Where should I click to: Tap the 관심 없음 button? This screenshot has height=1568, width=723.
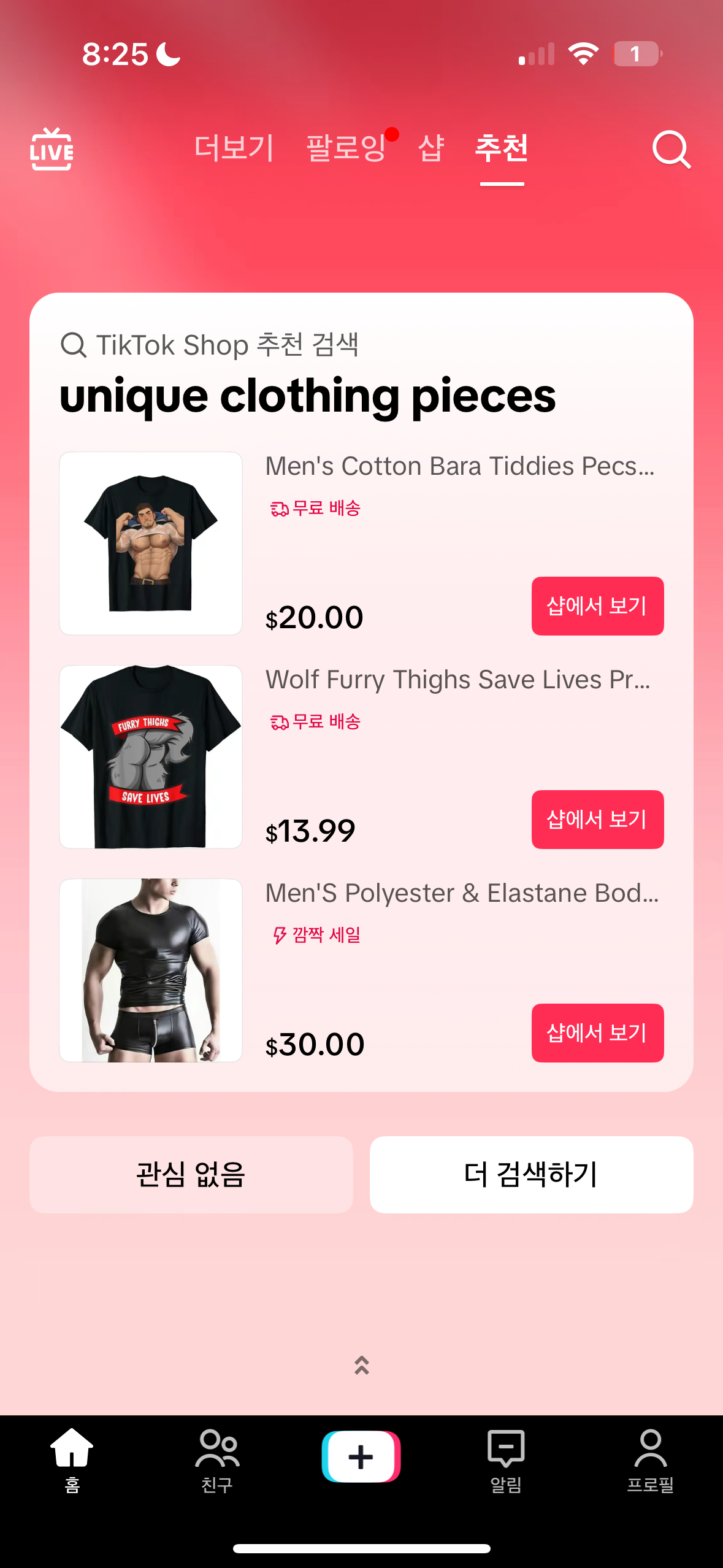coord(191,1175)
